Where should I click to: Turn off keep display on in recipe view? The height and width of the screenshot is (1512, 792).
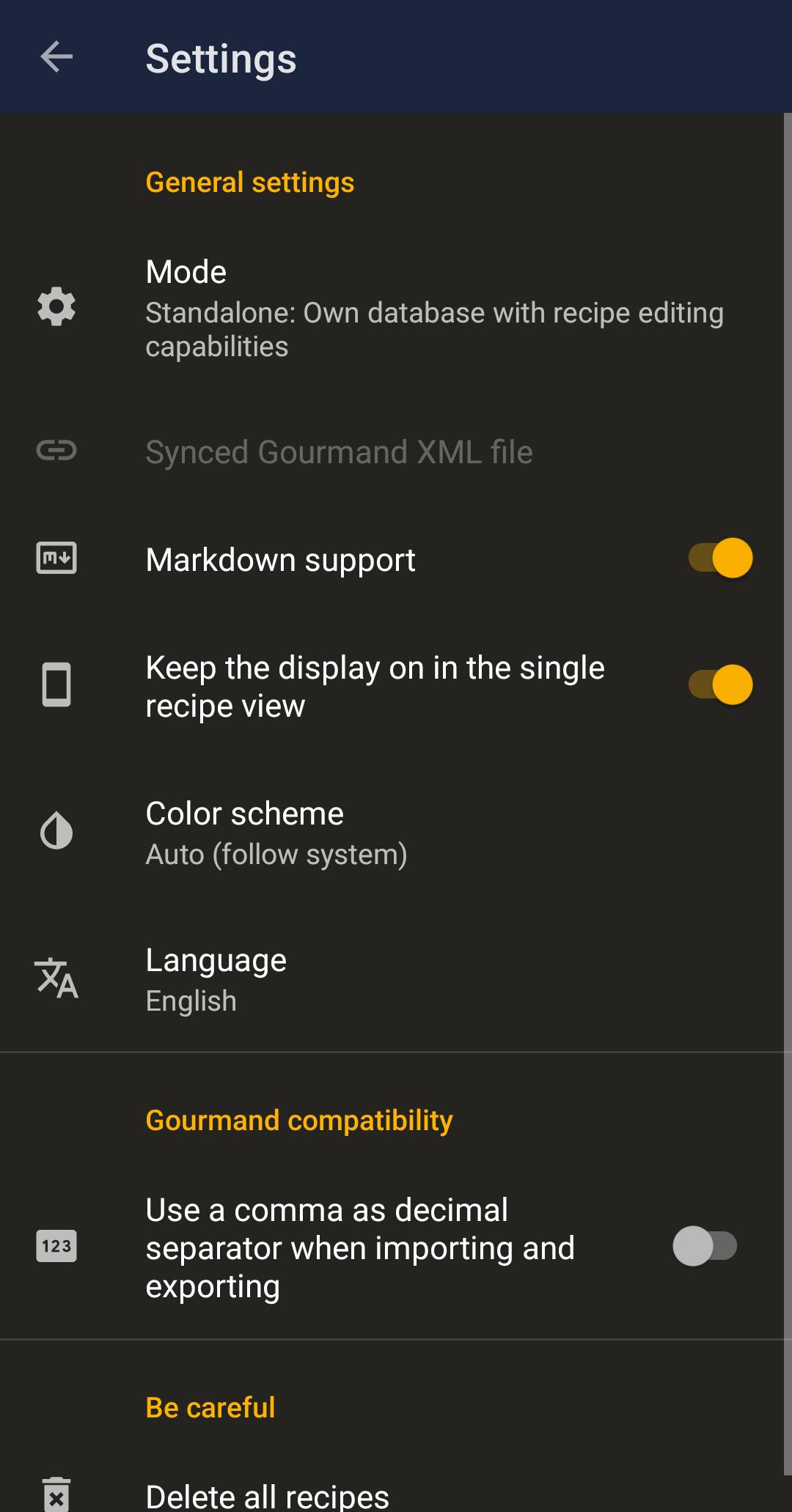point(720,685)
